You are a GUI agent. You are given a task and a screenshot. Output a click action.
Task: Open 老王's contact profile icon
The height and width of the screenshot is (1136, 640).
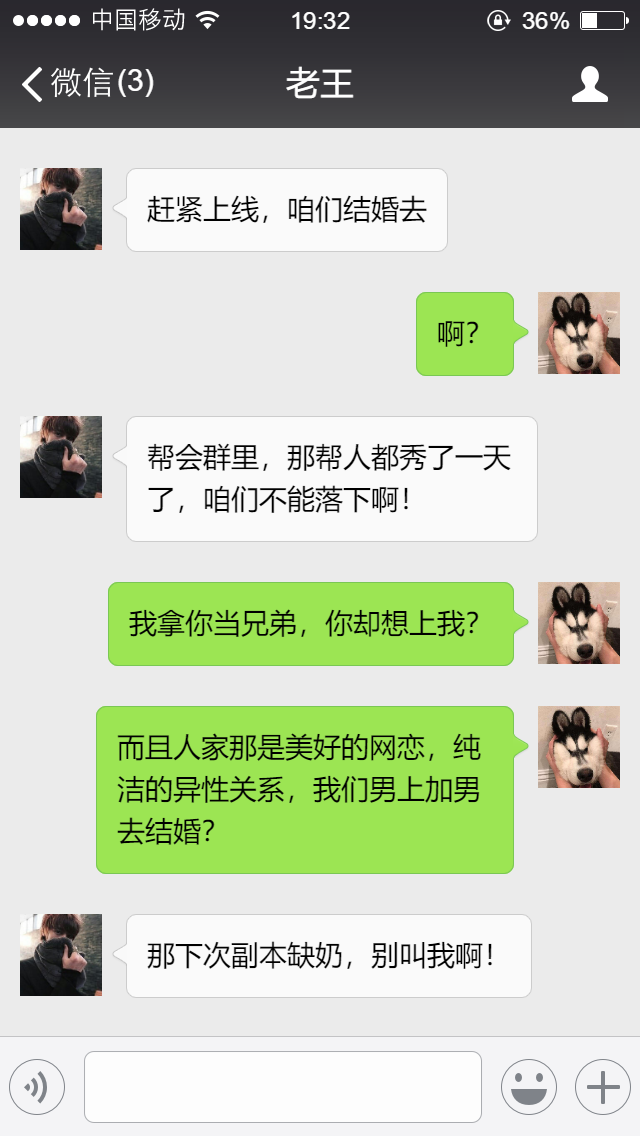tap(590, 84)
